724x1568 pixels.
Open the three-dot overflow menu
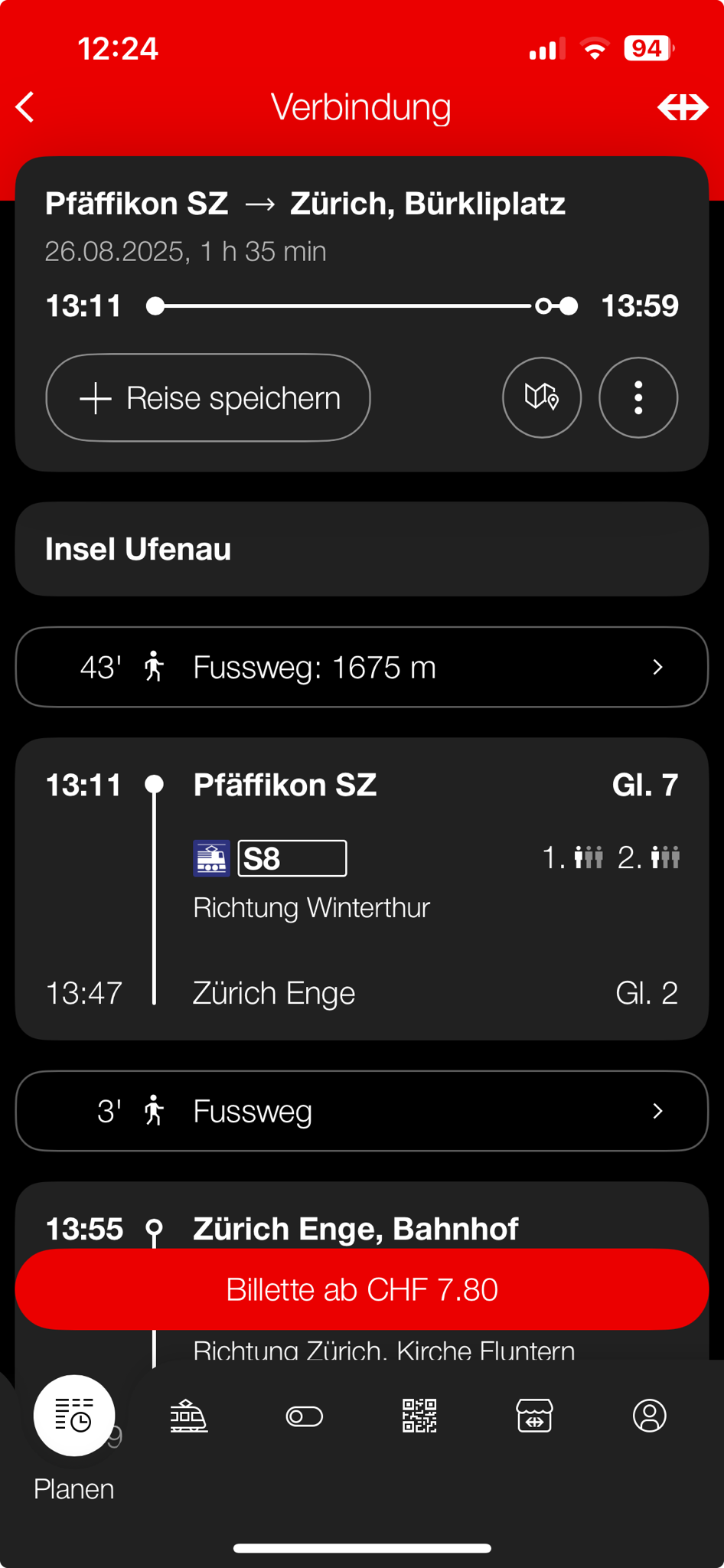(x=638, y=397)
